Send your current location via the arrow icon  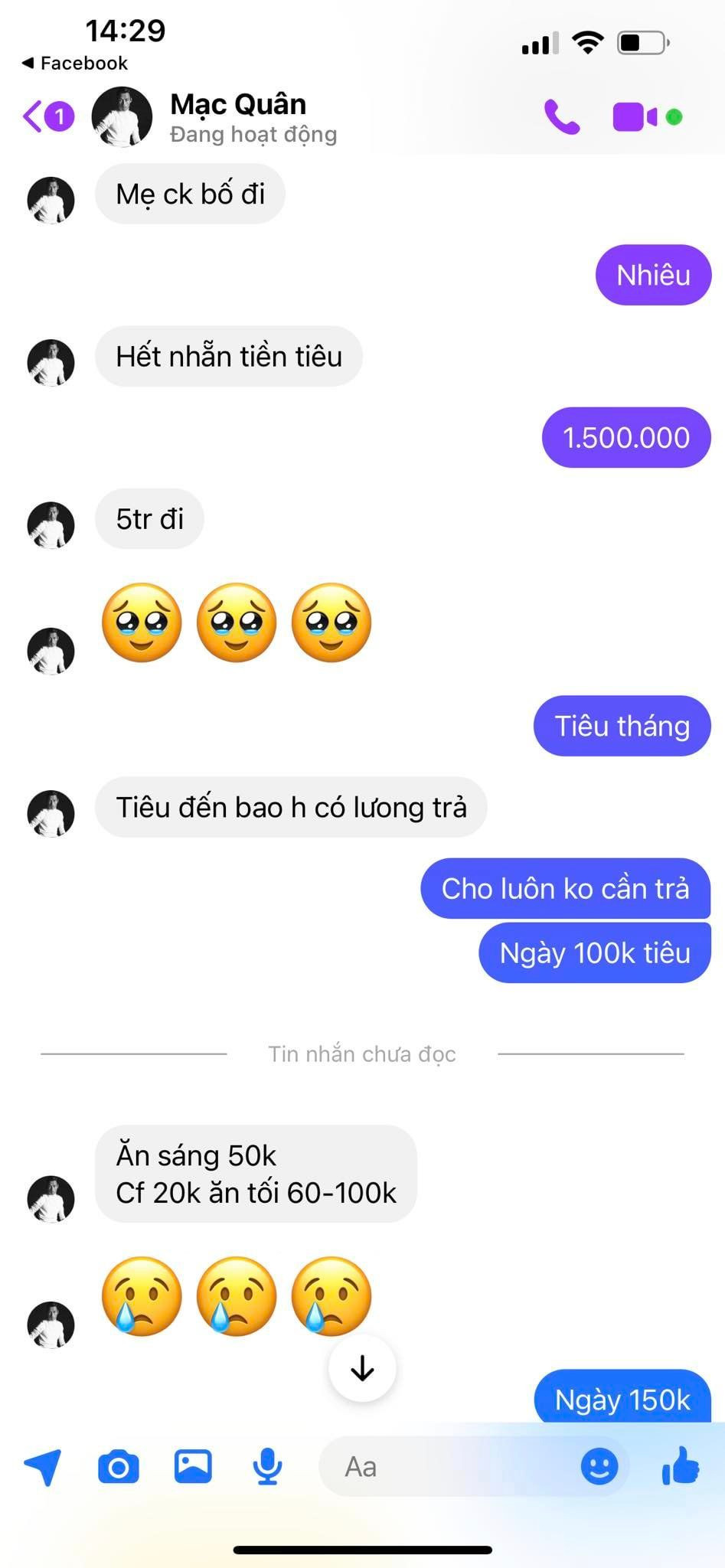[44, 1466]
